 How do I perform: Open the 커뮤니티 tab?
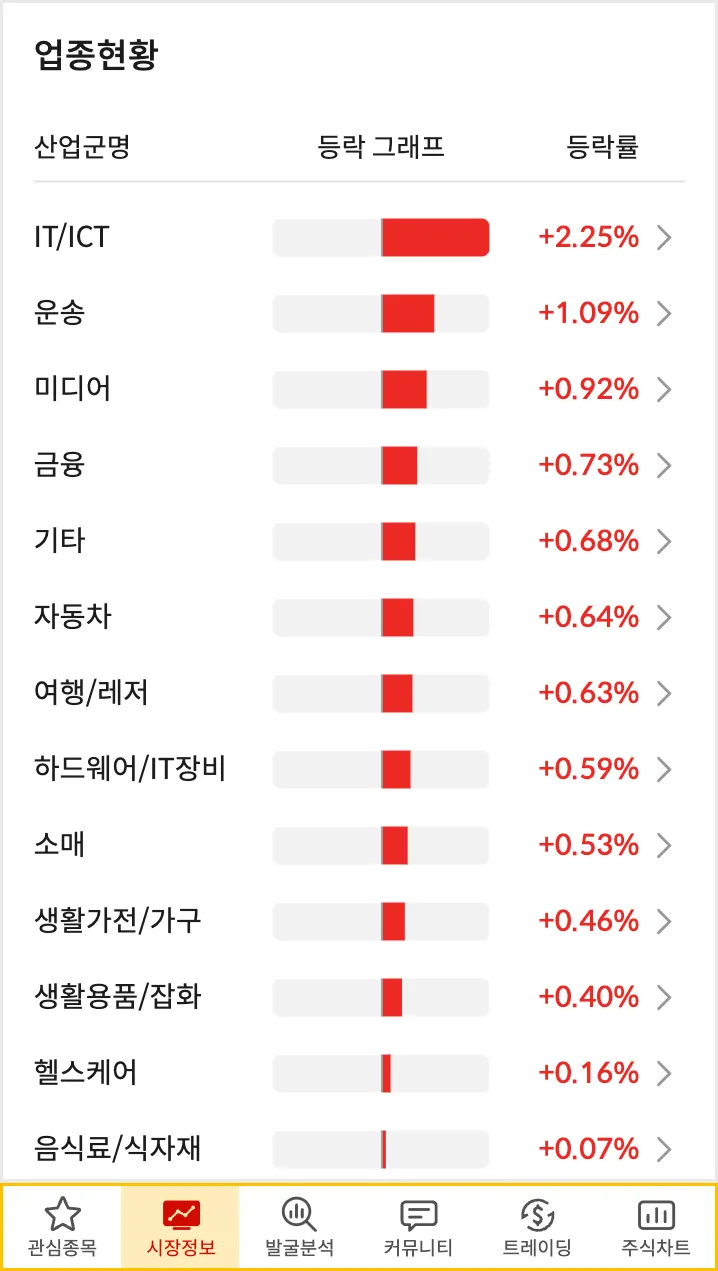click(418, 1228)
